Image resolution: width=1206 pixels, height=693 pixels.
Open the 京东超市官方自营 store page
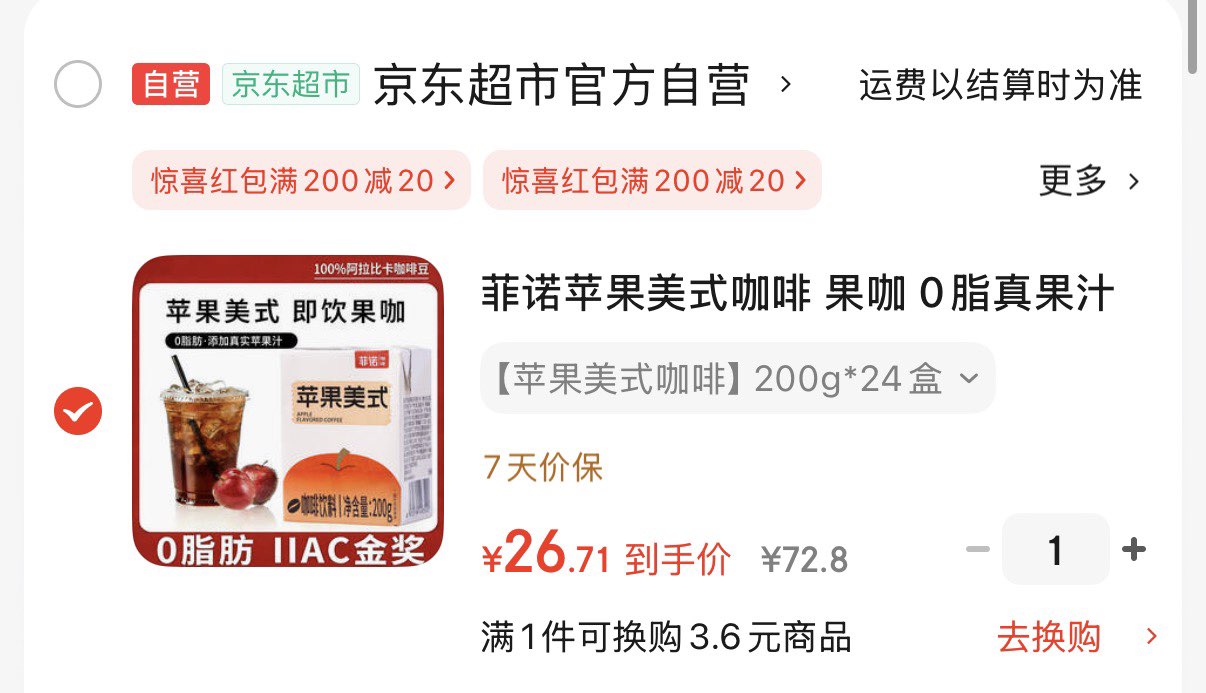pyautogui.click(x=560, y=85)
